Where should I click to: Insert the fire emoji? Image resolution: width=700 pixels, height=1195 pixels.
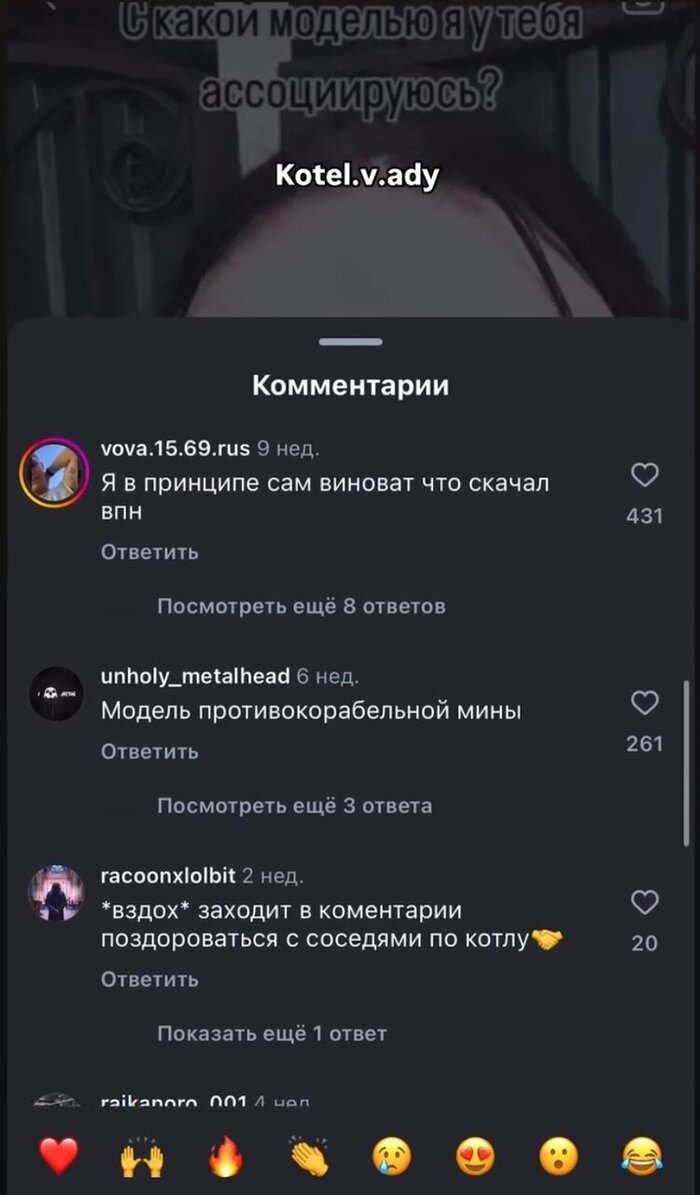(226, 1157)
